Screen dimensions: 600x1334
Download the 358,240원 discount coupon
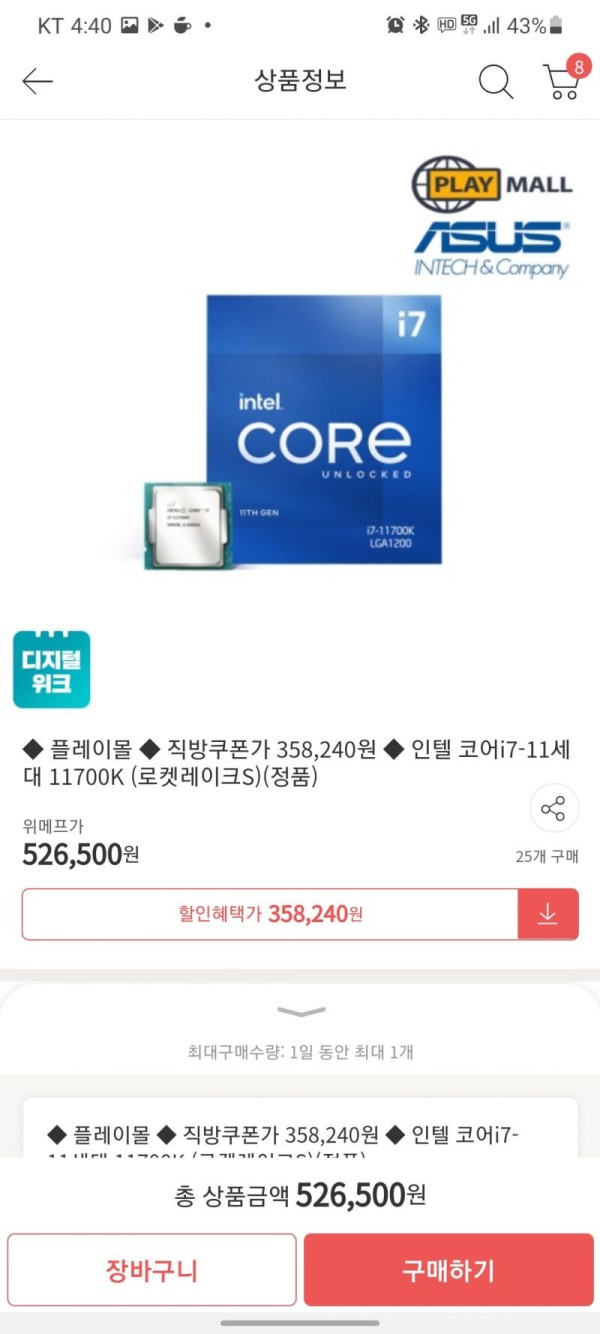[547, 914]
